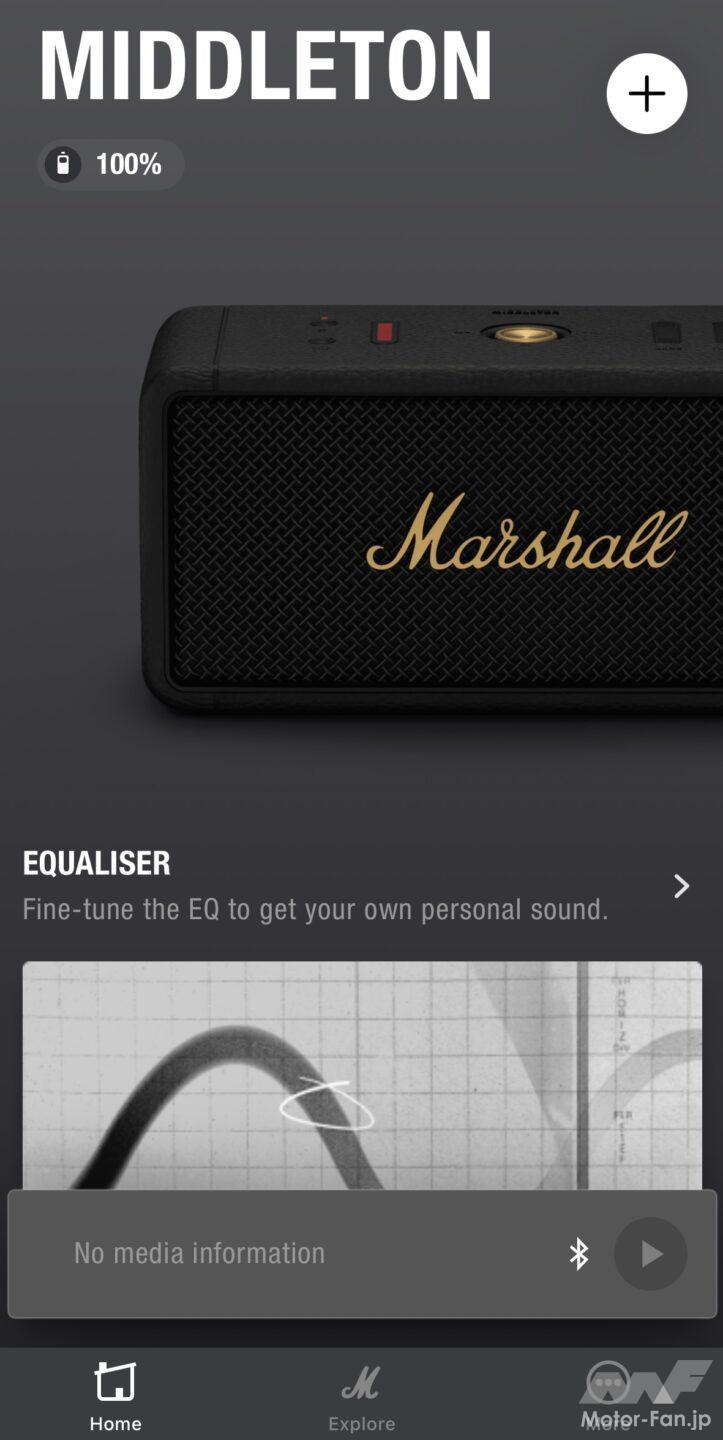The height and width of the screenshot is (1440, 723).
Task: Switch to the Explore tab
Action: pyautogui.click(x=361, y=1396)
